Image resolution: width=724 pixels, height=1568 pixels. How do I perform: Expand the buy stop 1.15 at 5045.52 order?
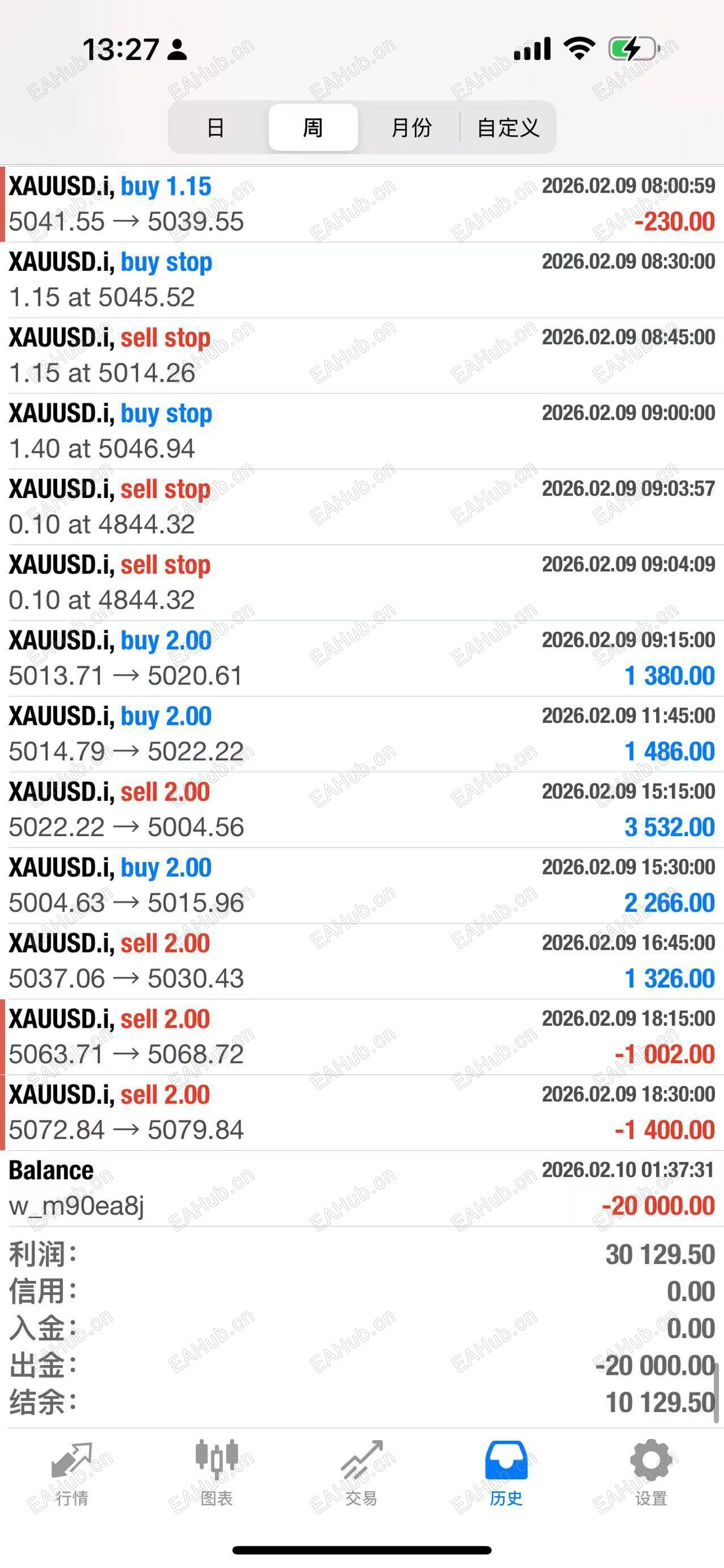(x=361, y=280)
